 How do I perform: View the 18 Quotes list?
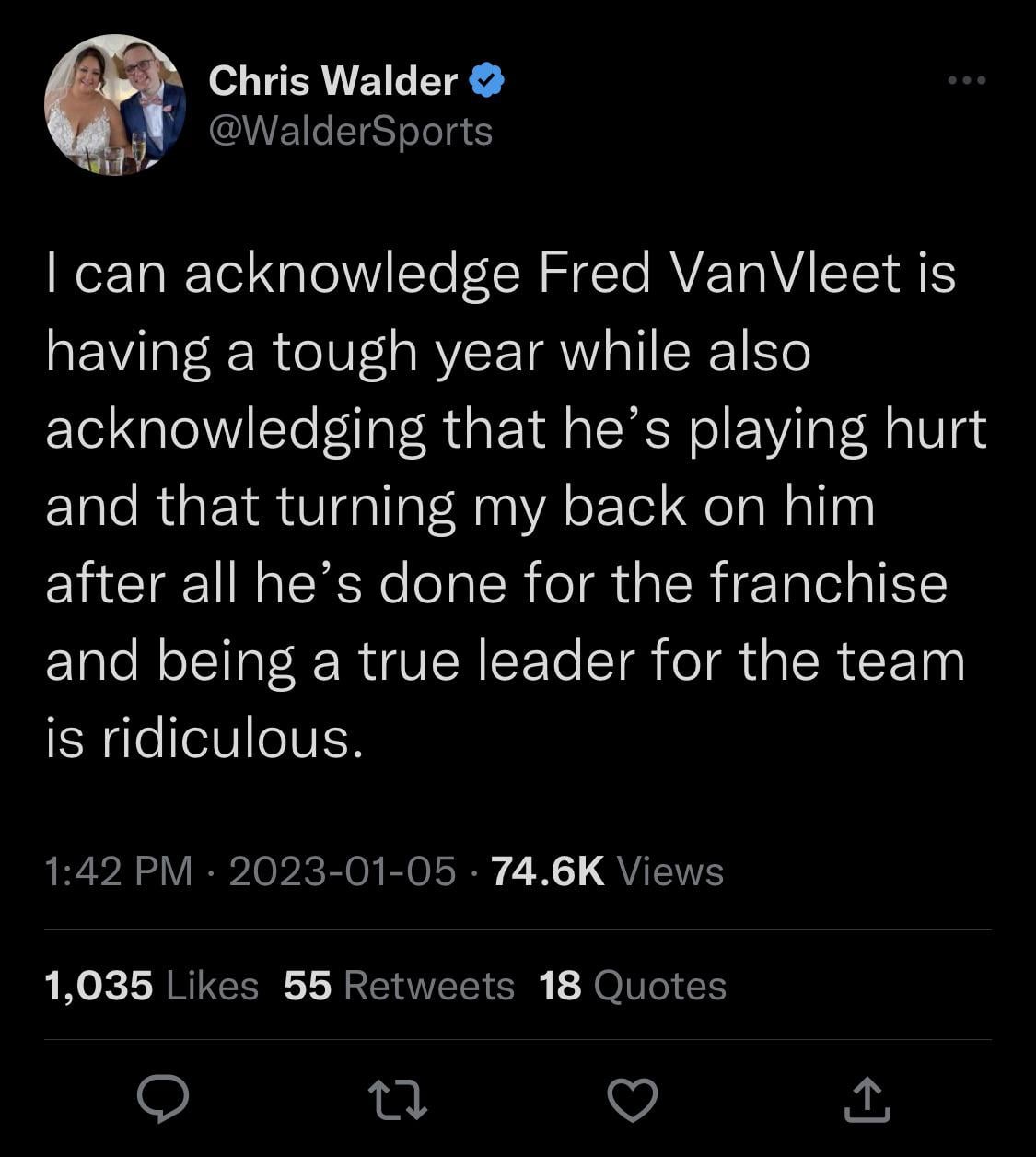point(633,986)
